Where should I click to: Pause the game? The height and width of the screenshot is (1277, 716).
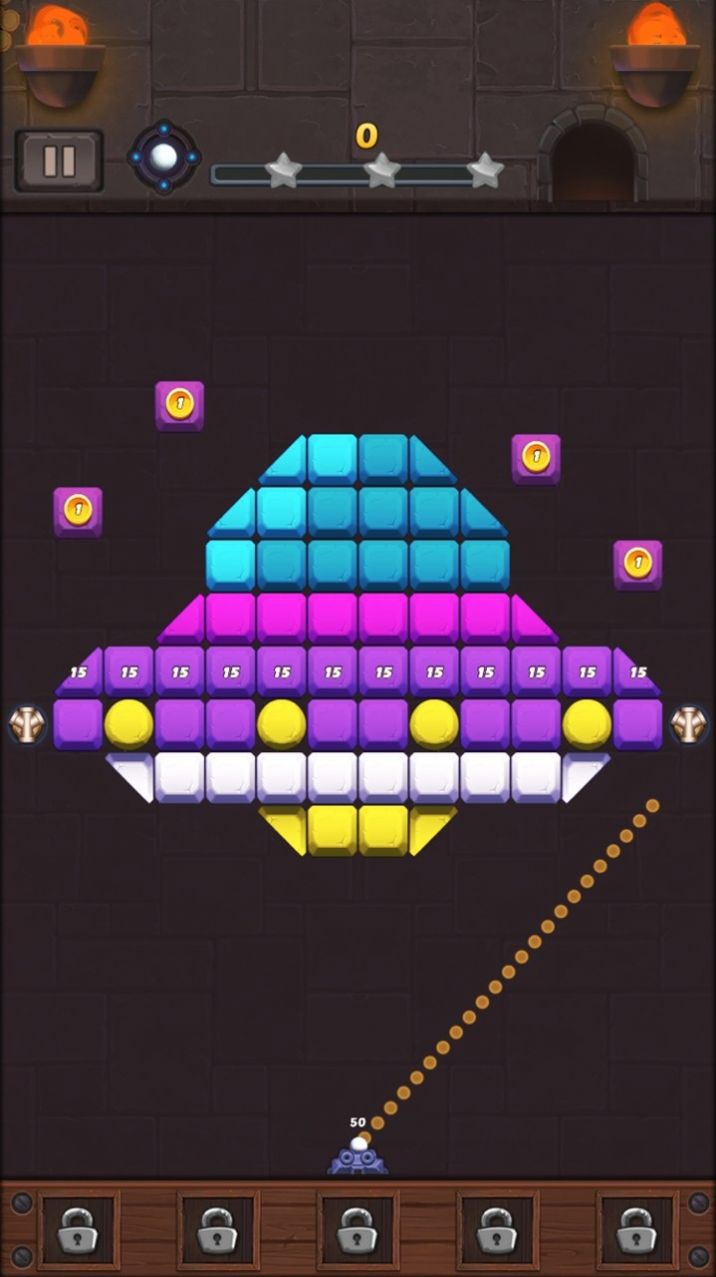(59, 161)
